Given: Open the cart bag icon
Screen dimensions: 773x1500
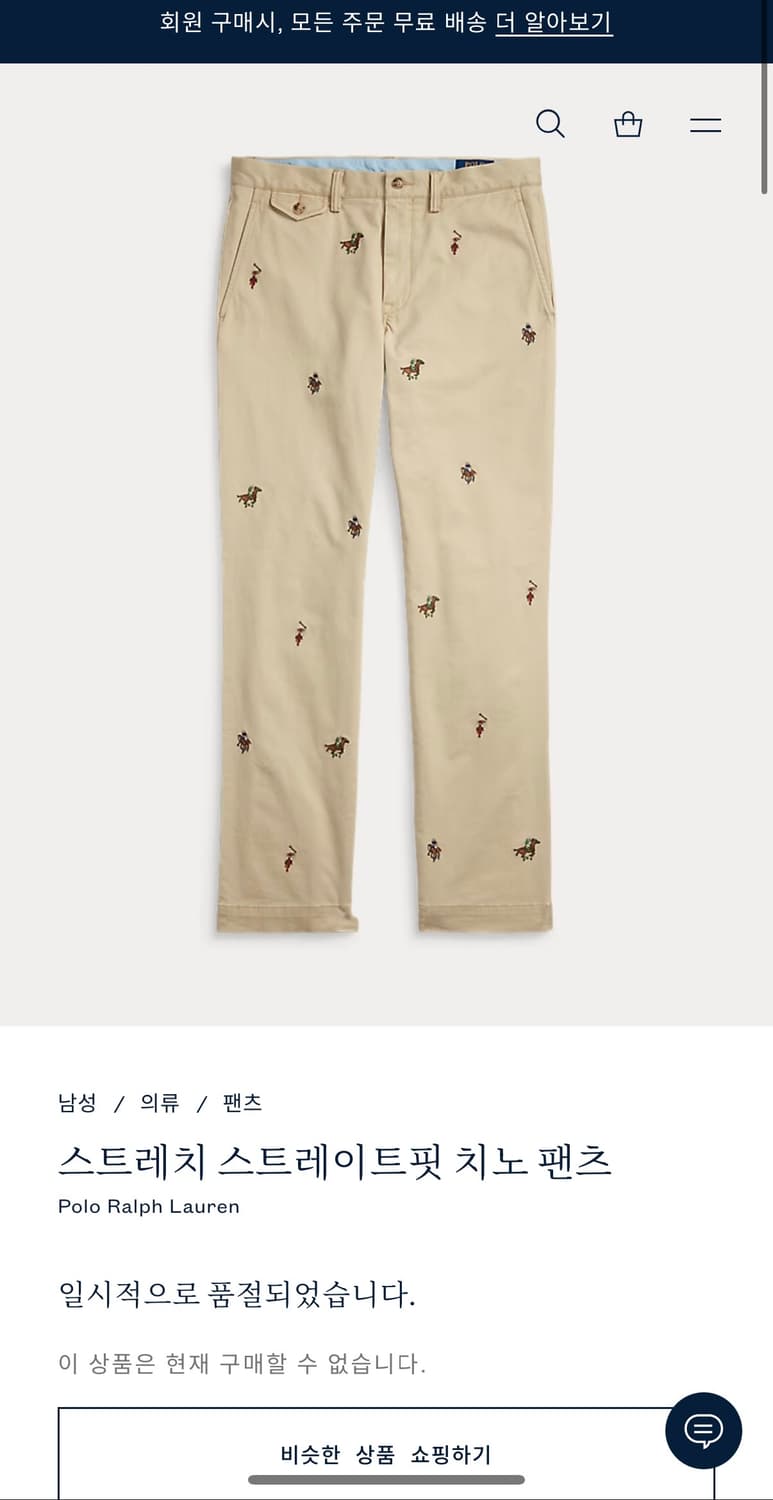Looking at the screenshot, I should pyautogui.click(x=627, y=124).
